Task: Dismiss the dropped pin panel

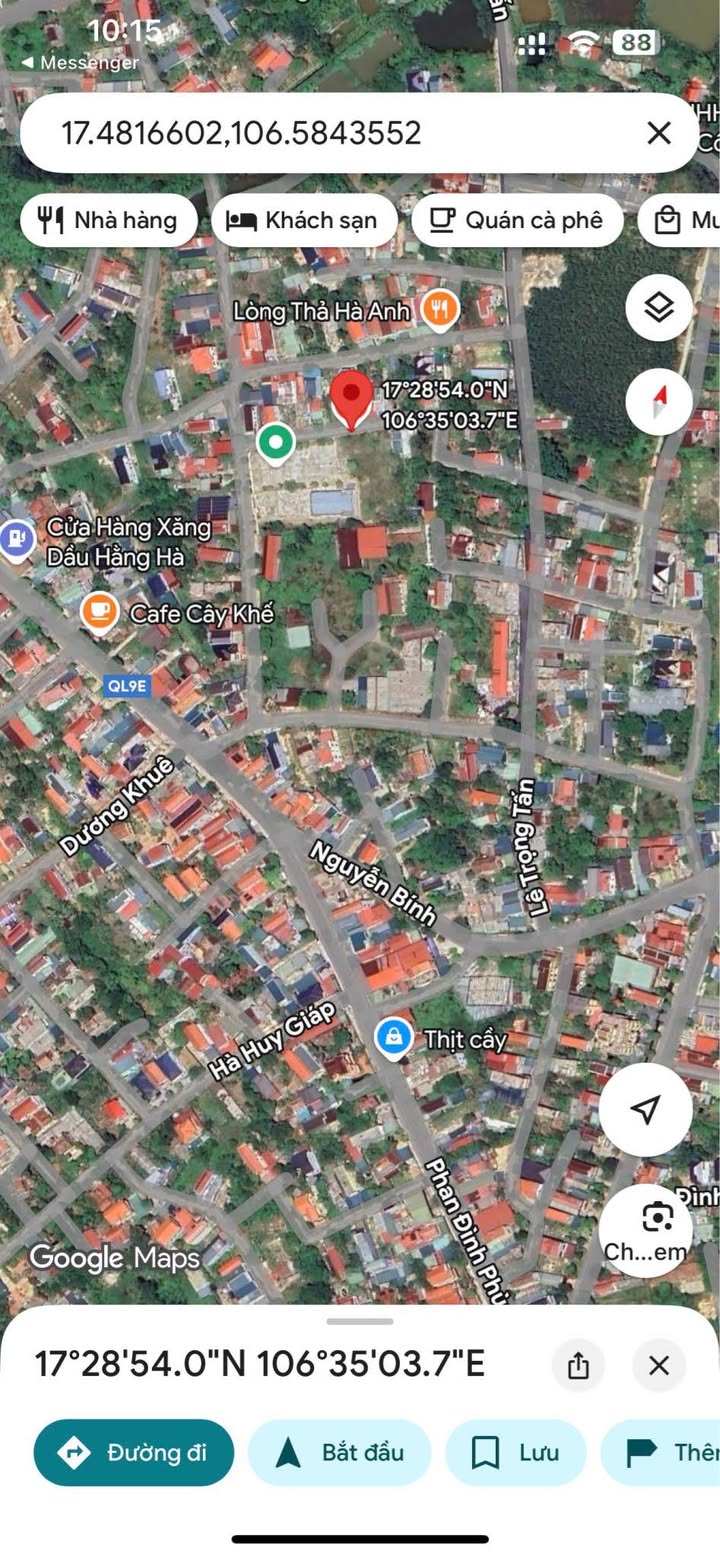Action: coord(658,1365)
